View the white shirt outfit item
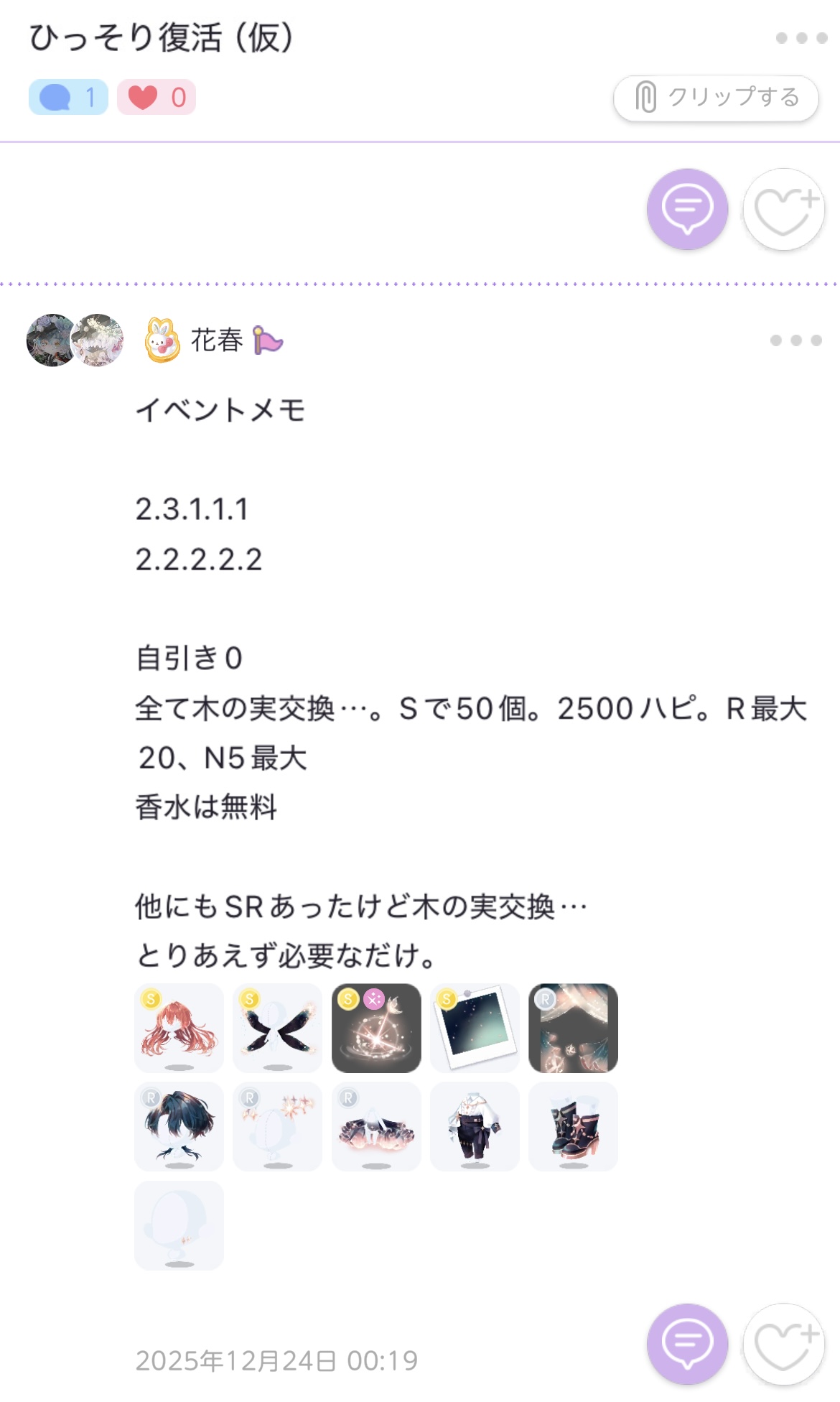This screenshot has height=1402, width=840. [475, 1126]
